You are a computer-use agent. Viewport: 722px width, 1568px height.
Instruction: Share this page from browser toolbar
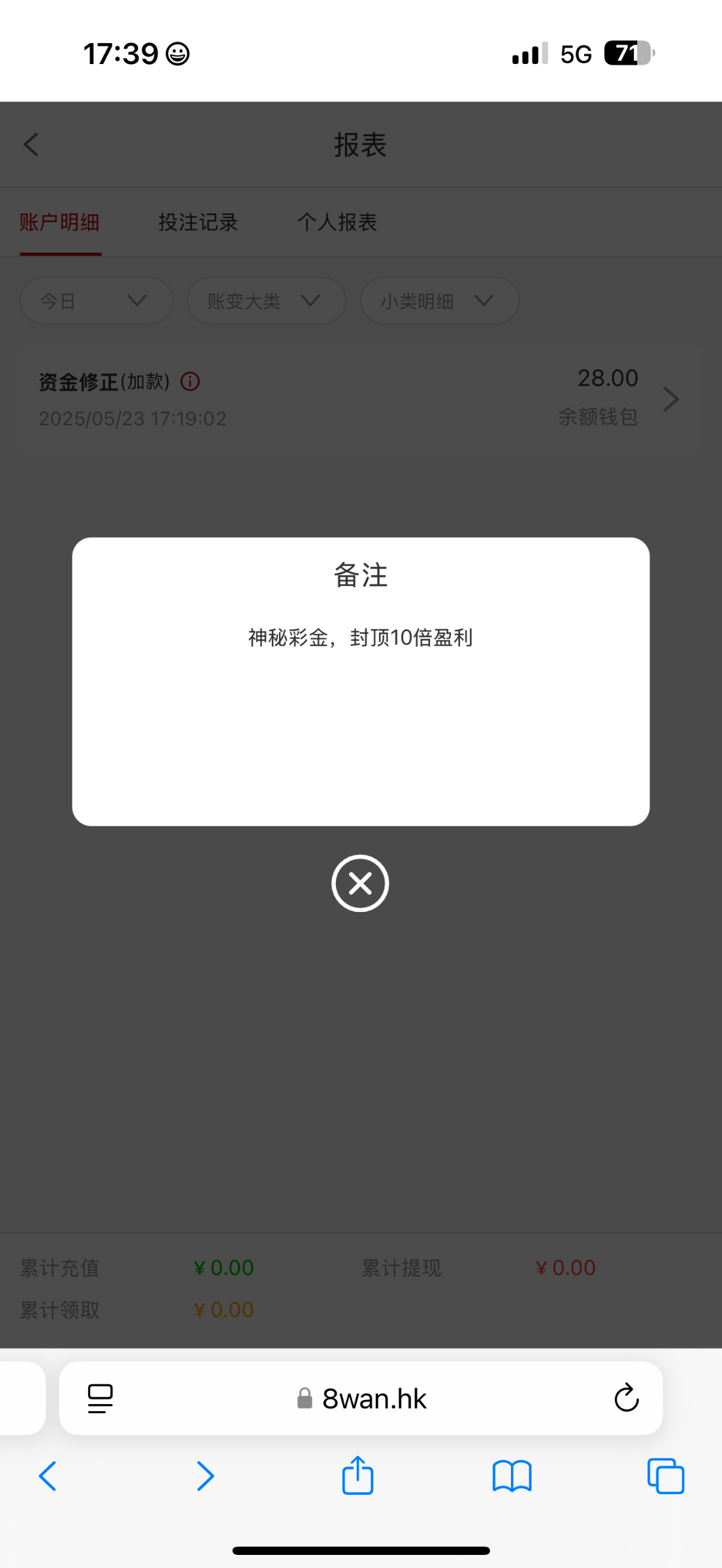[357, 1476]
